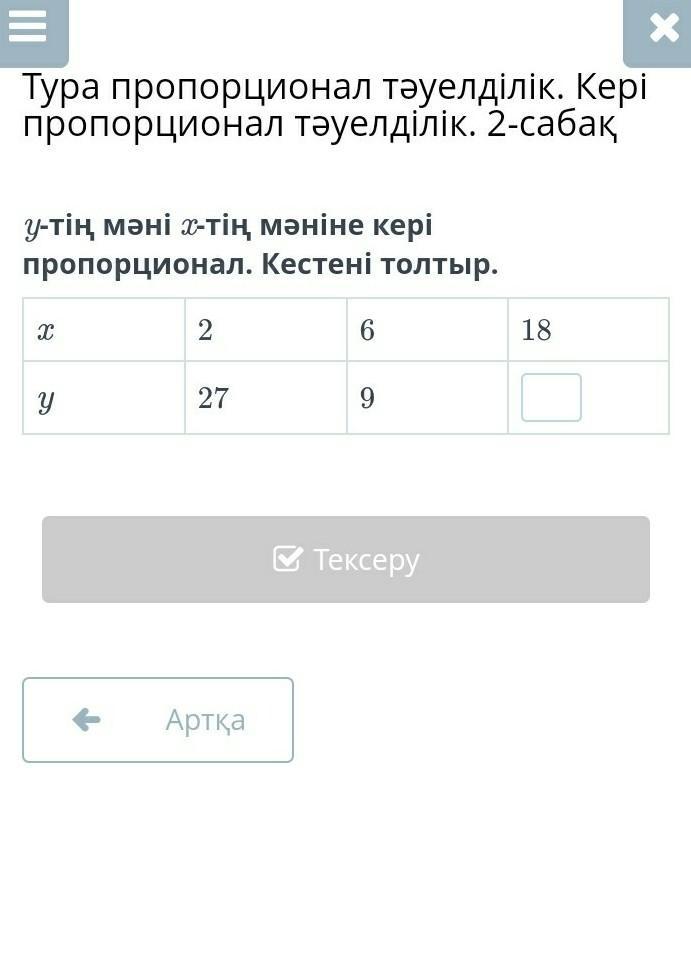Open the hamburger menu

pyautogui.click(x=30, y=28)
